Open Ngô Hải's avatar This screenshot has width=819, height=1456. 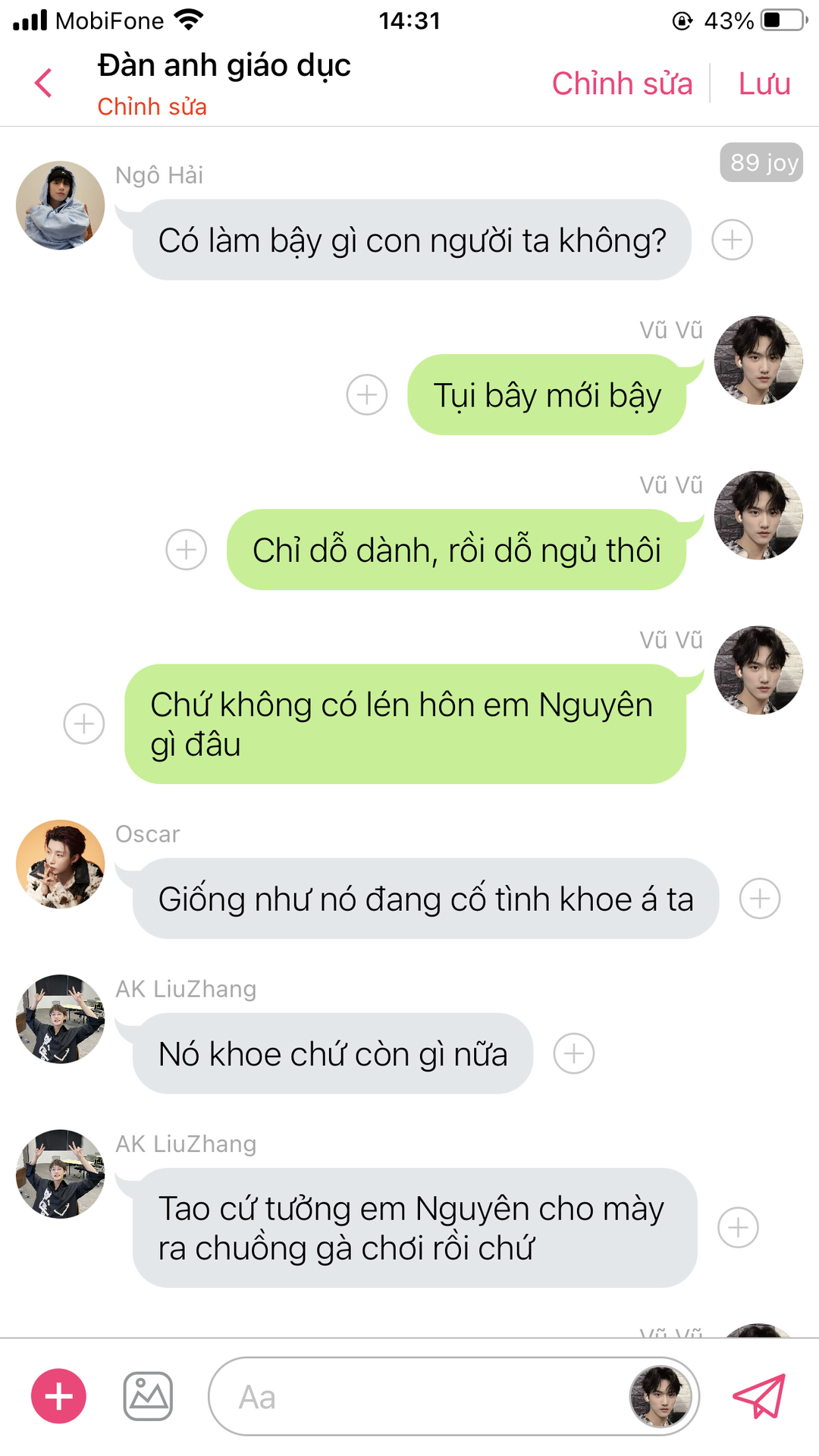[x=61, y=206]
